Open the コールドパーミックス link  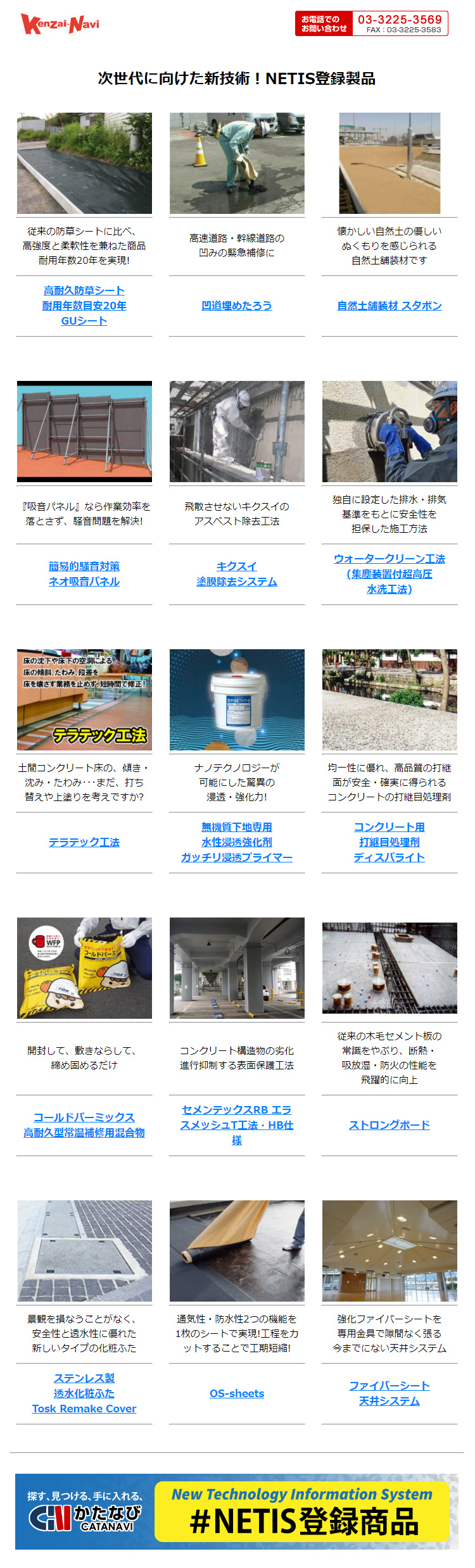click(x=84, y=1125)
